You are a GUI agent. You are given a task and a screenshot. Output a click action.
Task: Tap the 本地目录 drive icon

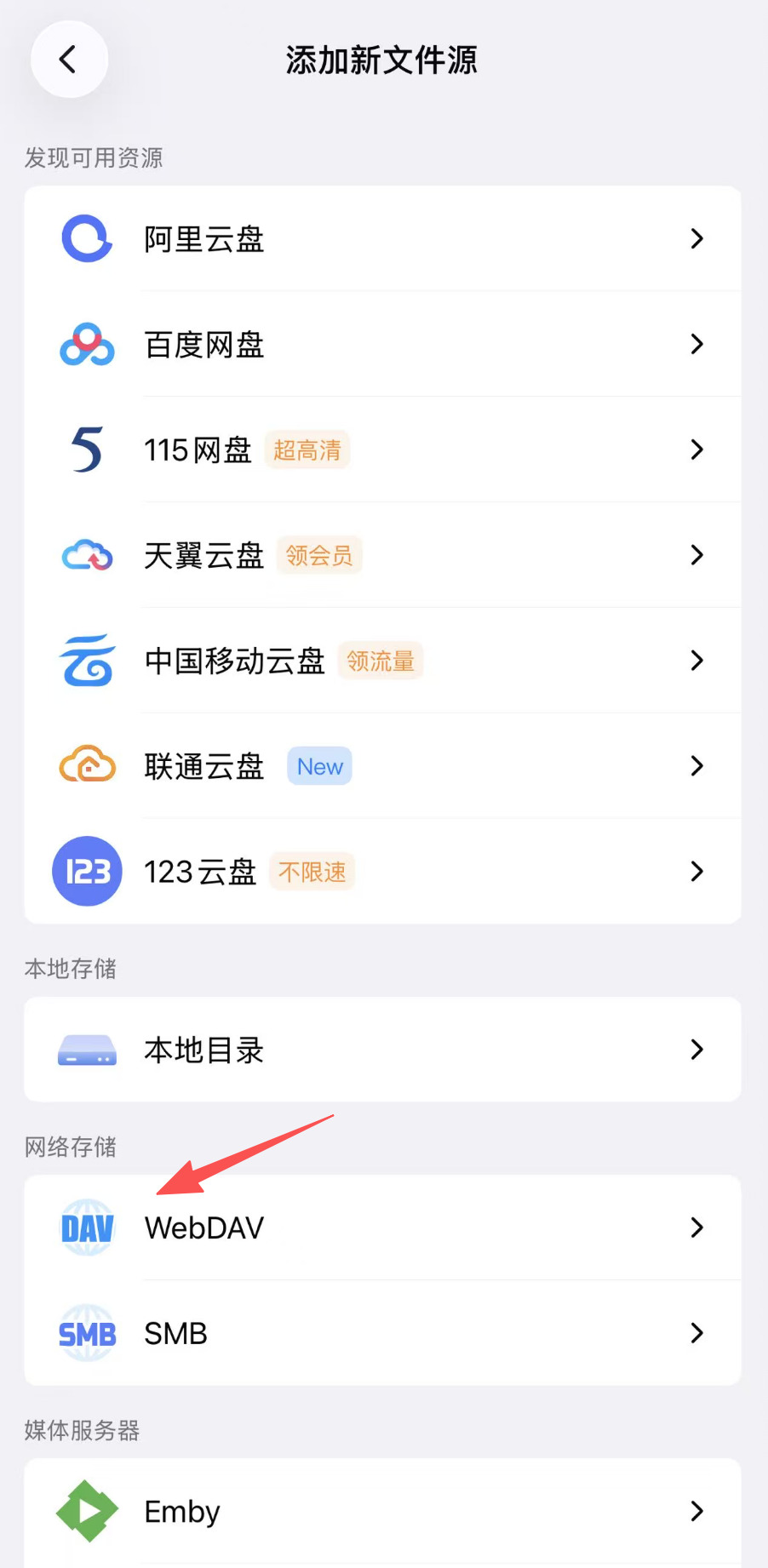click(86, 1050)
